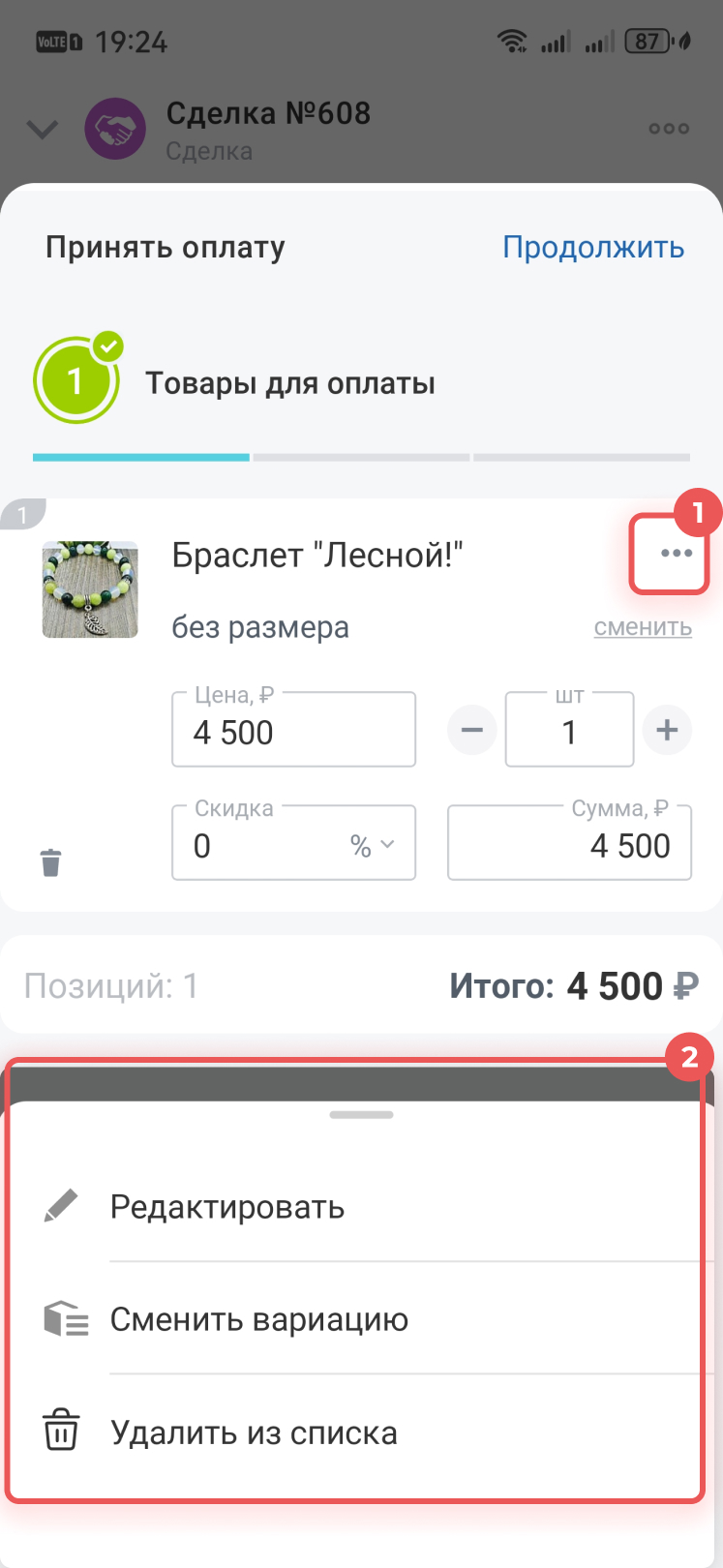Screen dimensions: 723x1568
Task: Tap the сменить link next to без размера
Action: point(643,627)
